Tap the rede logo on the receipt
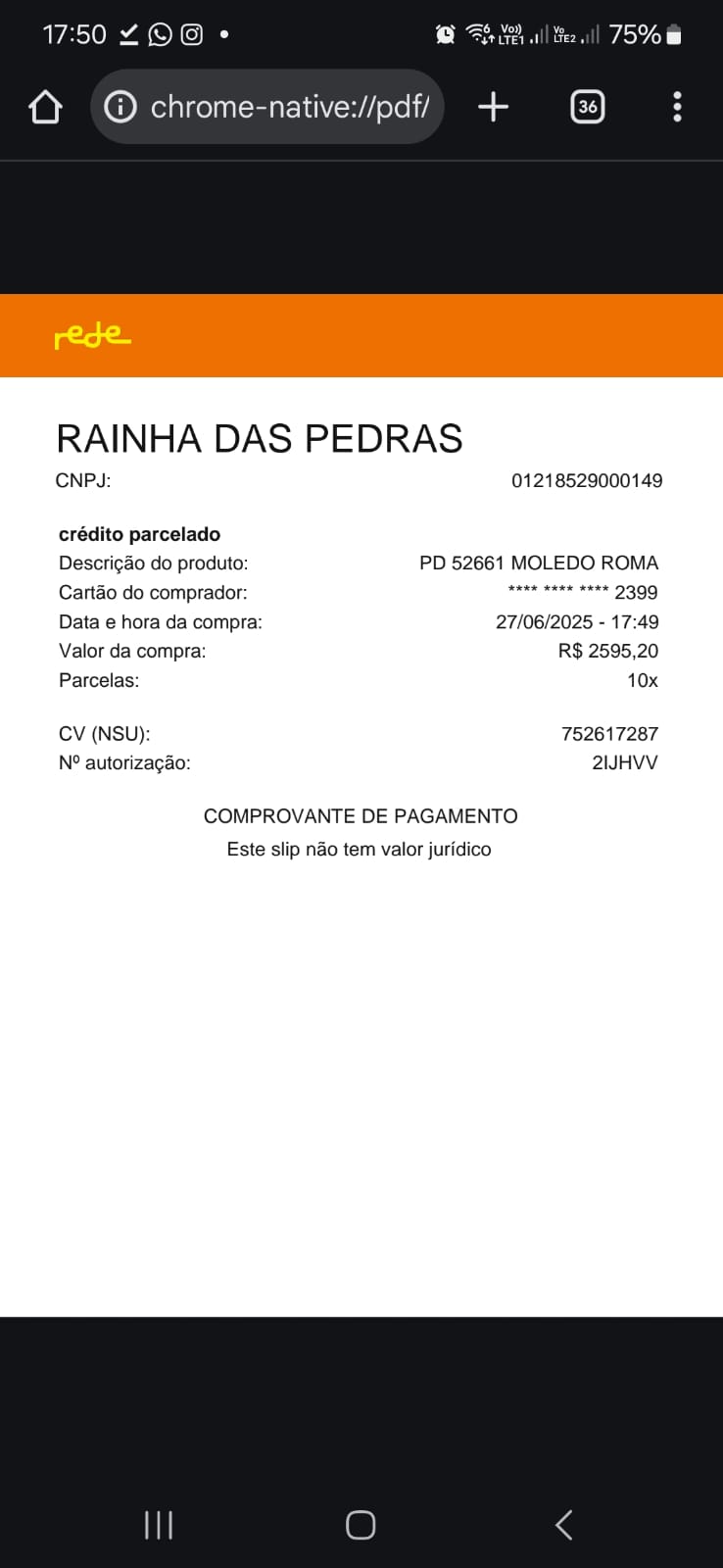The width and height of the screenshot is (723, 1568). [92, 336]
